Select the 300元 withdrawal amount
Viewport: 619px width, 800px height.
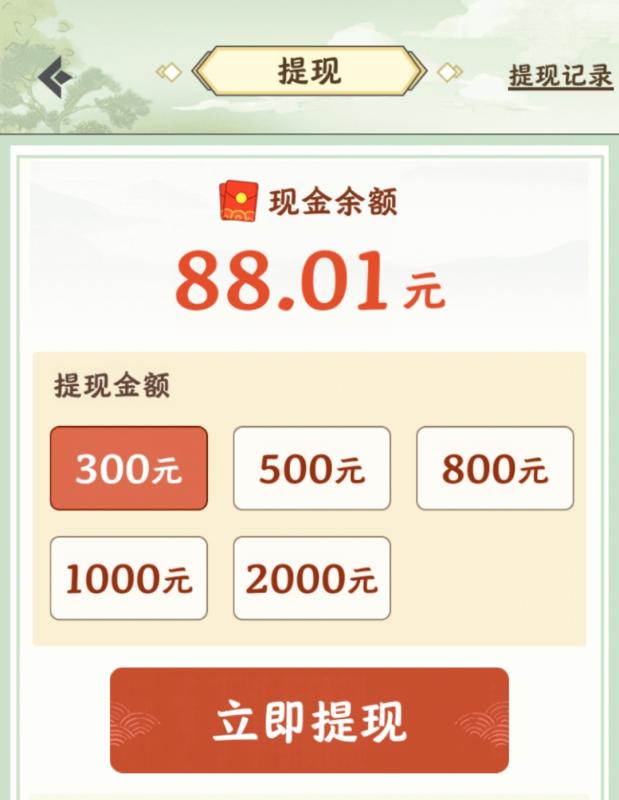click(x=129, y=468)
